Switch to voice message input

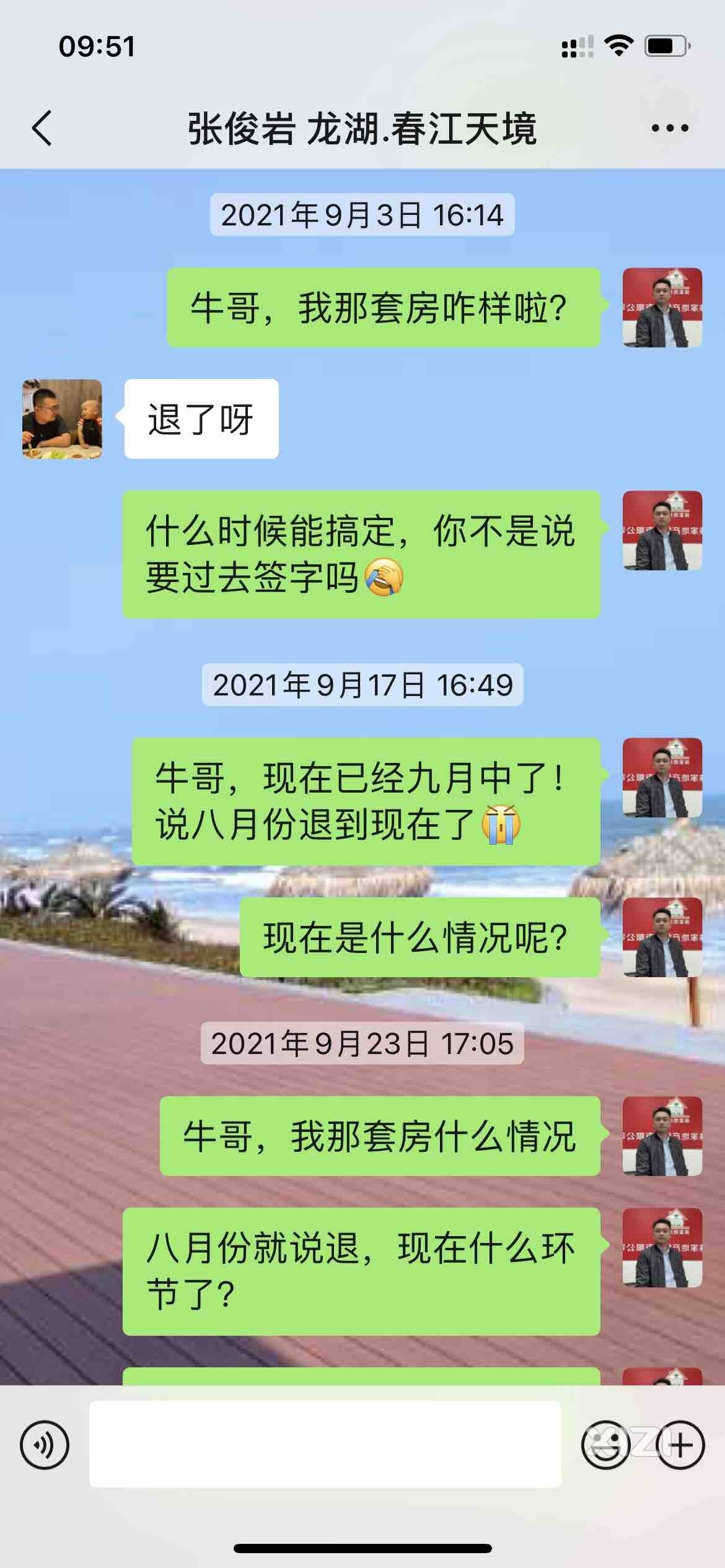[45, 1445]
